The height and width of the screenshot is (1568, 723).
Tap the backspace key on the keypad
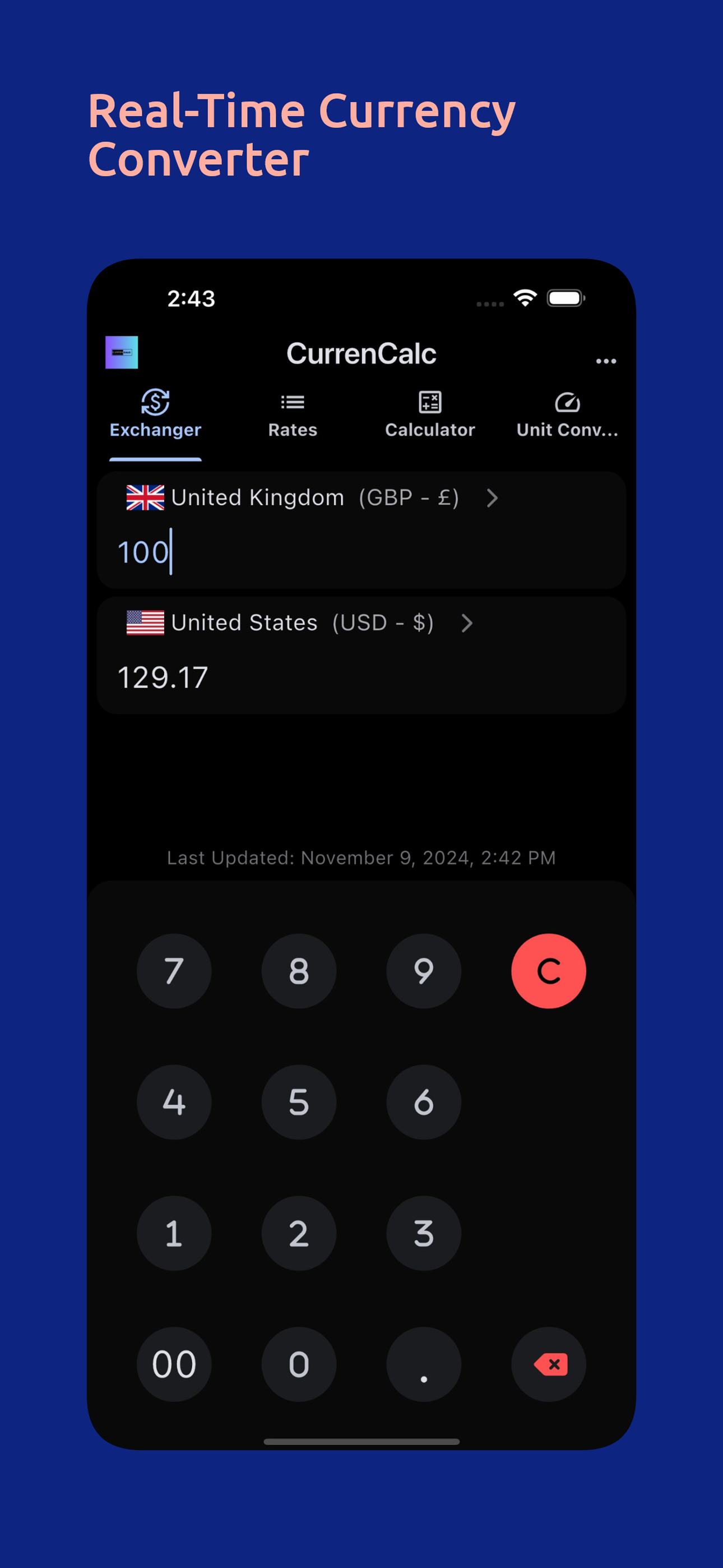548,1364
